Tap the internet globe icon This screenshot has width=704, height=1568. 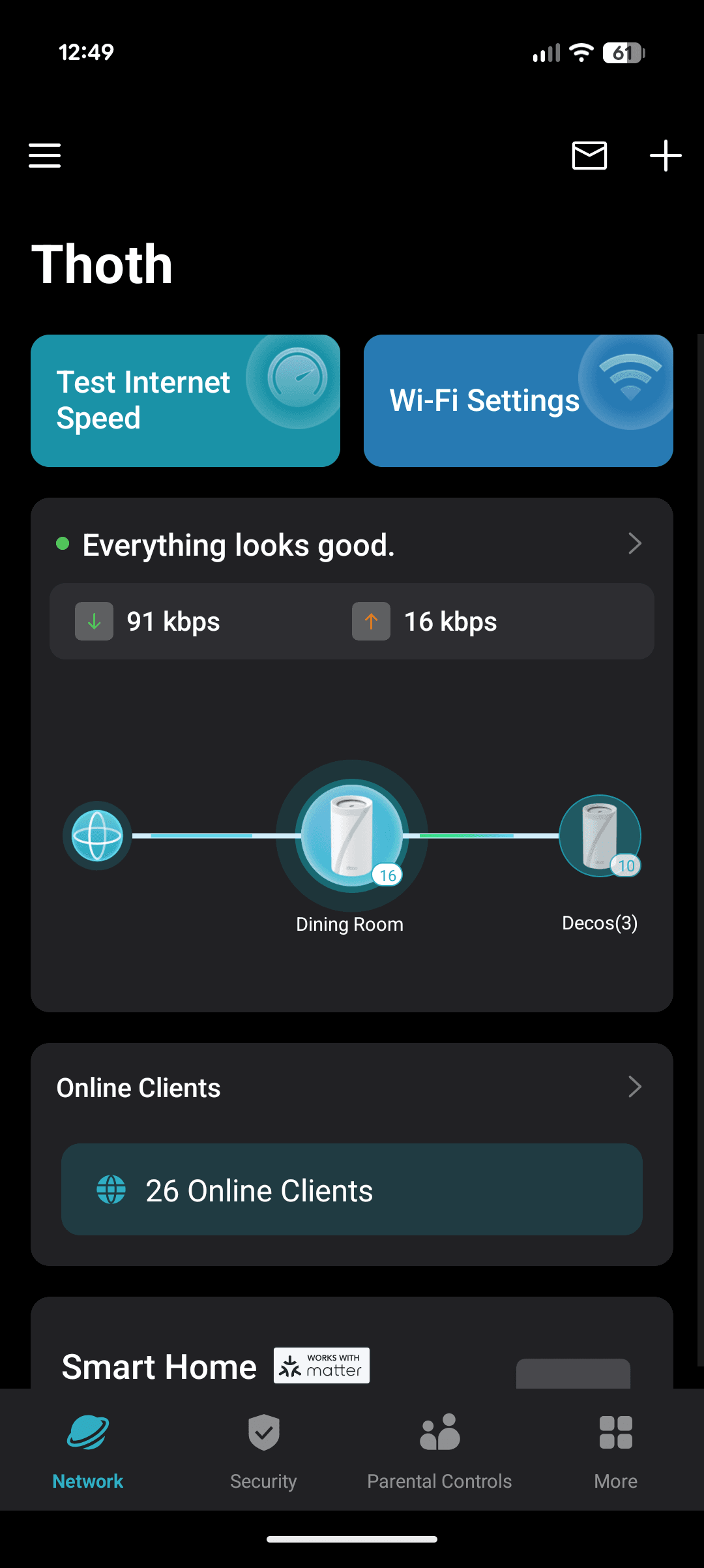click(x=97, y=836)
